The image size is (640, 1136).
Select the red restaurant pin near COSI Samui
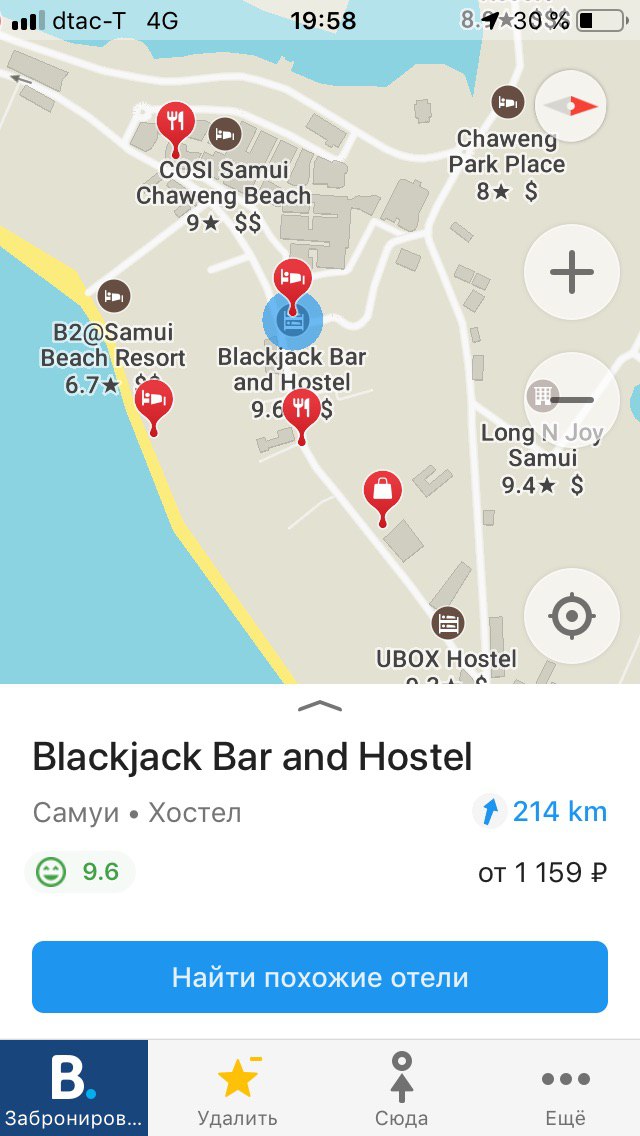[x=176, y=123]
